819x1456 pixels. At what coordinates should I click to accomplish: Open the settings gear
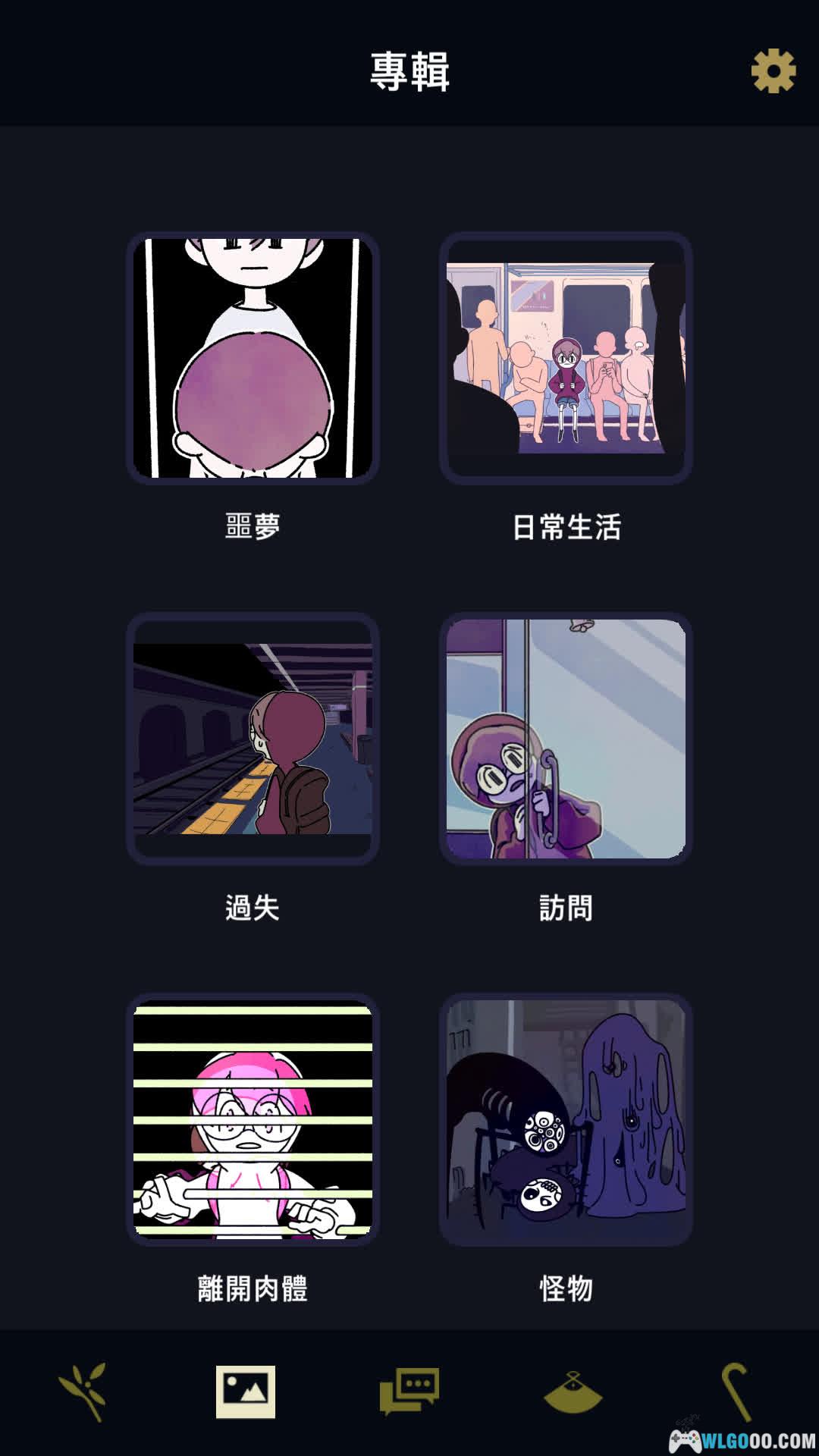pyautogui.click(x=773, y=72)
